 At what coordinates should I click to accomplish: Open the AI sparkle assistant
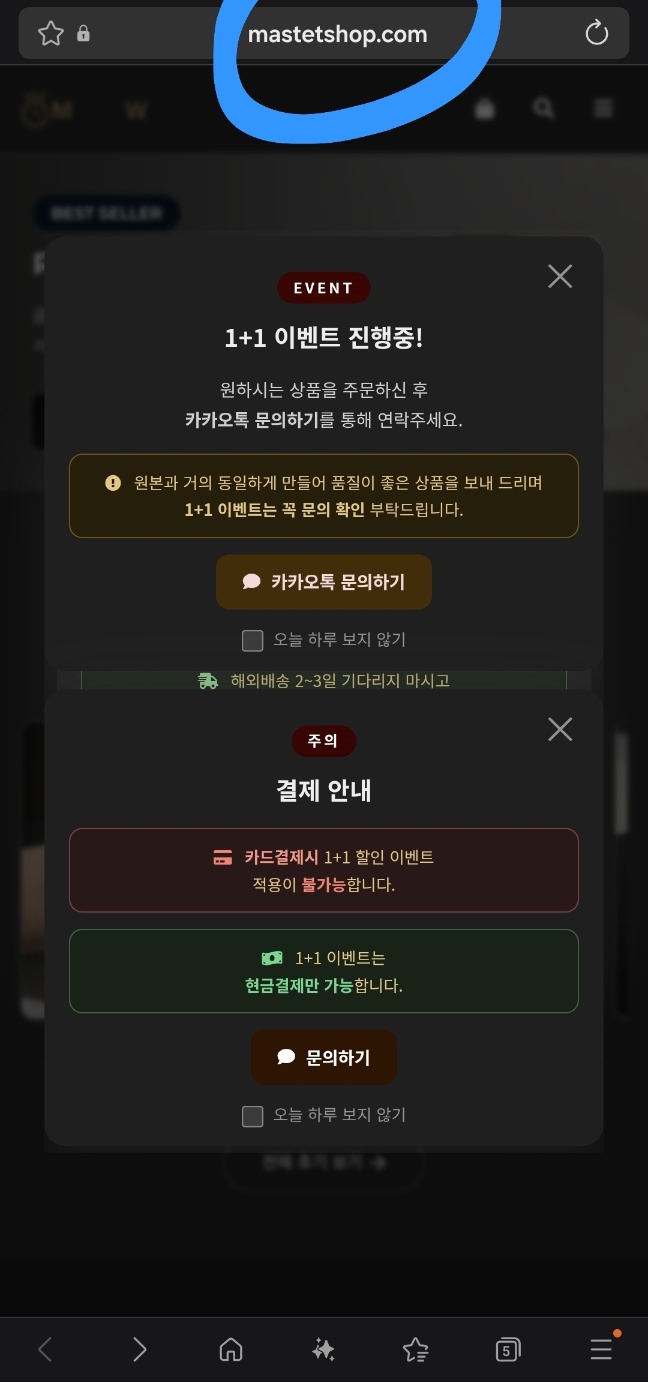click(x=323, y=1350)
